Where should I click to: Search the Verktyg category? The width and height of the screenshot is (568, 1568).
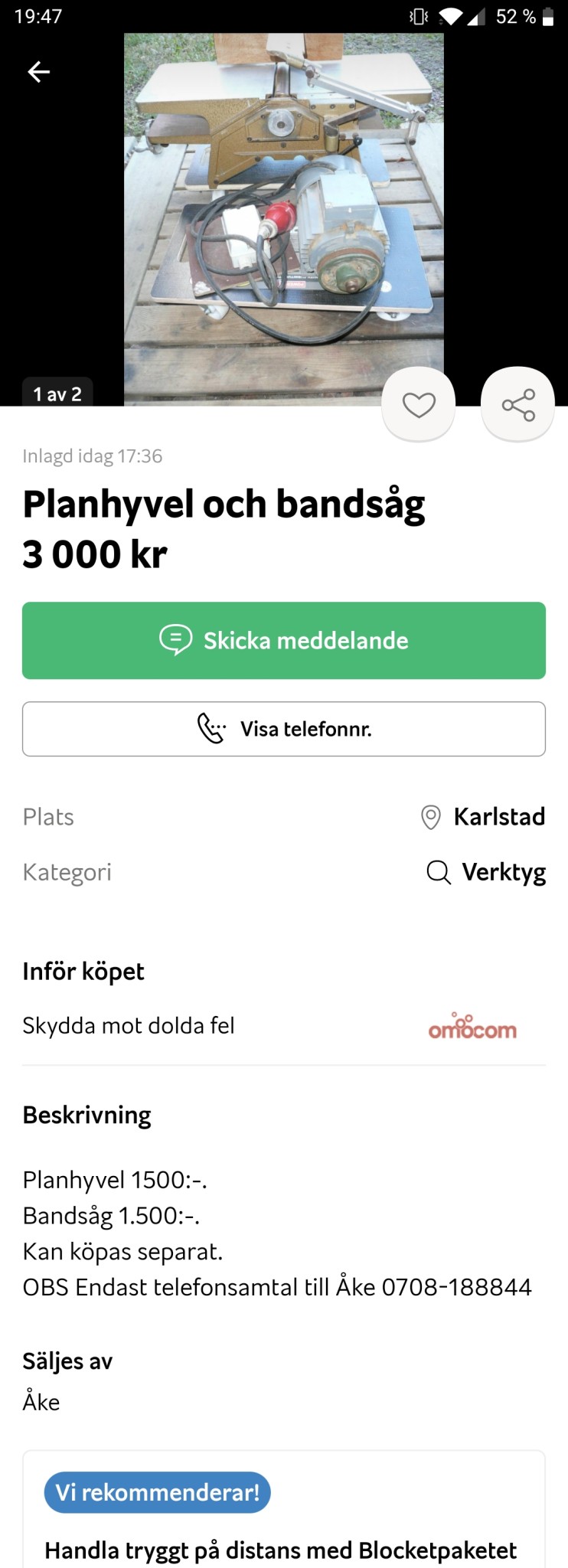click(486, 872)
